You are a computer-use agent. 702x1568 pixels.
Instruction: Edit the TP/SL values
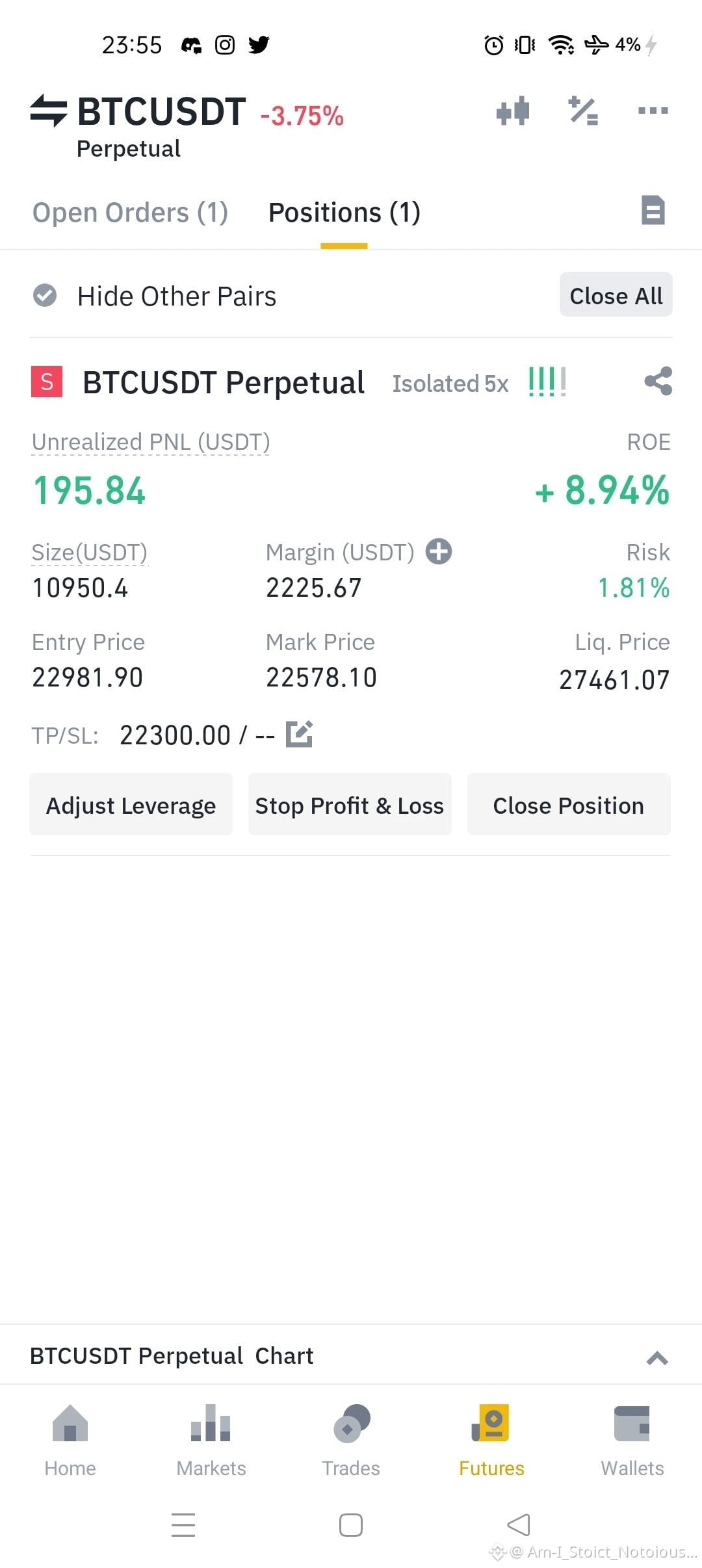coord(299,735)
